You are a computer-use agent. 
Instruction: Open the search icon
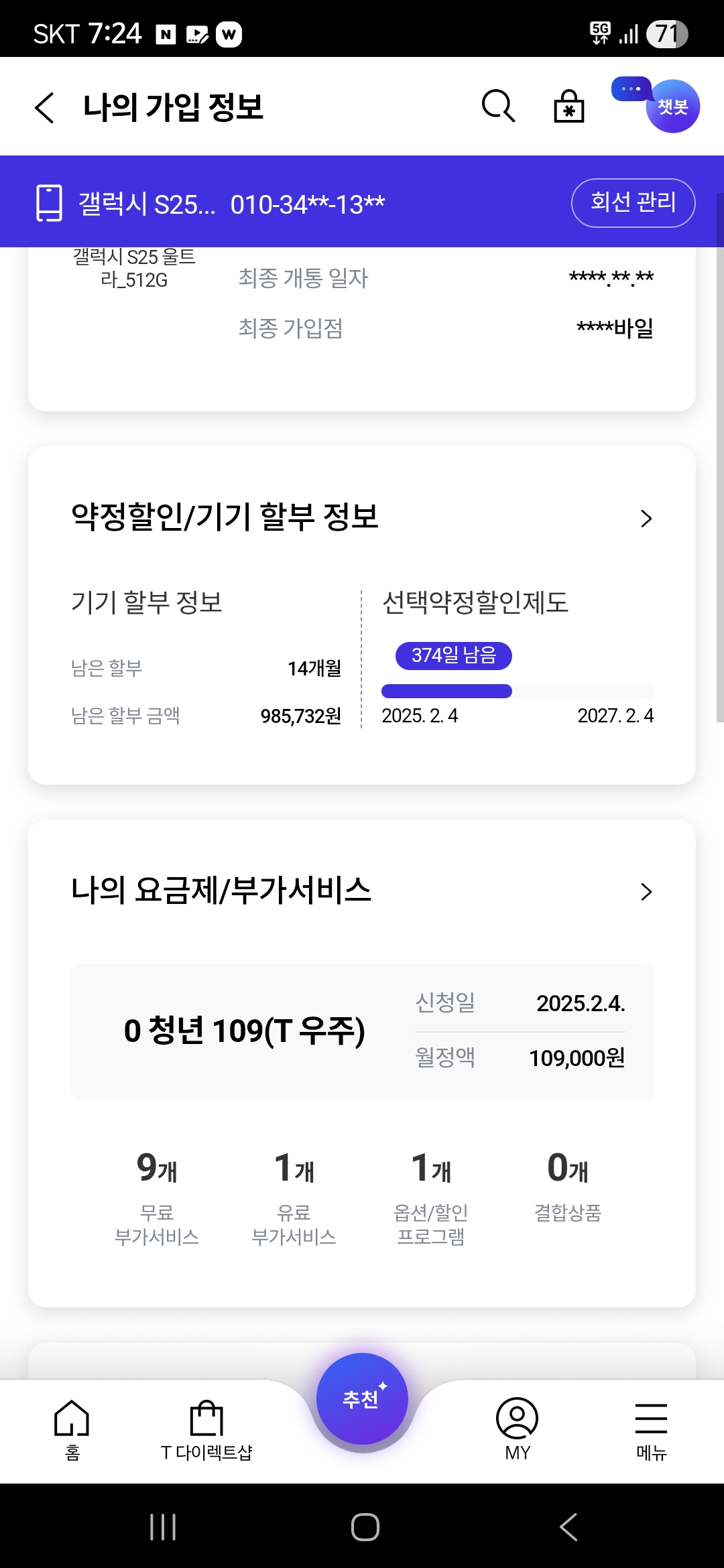498,107
